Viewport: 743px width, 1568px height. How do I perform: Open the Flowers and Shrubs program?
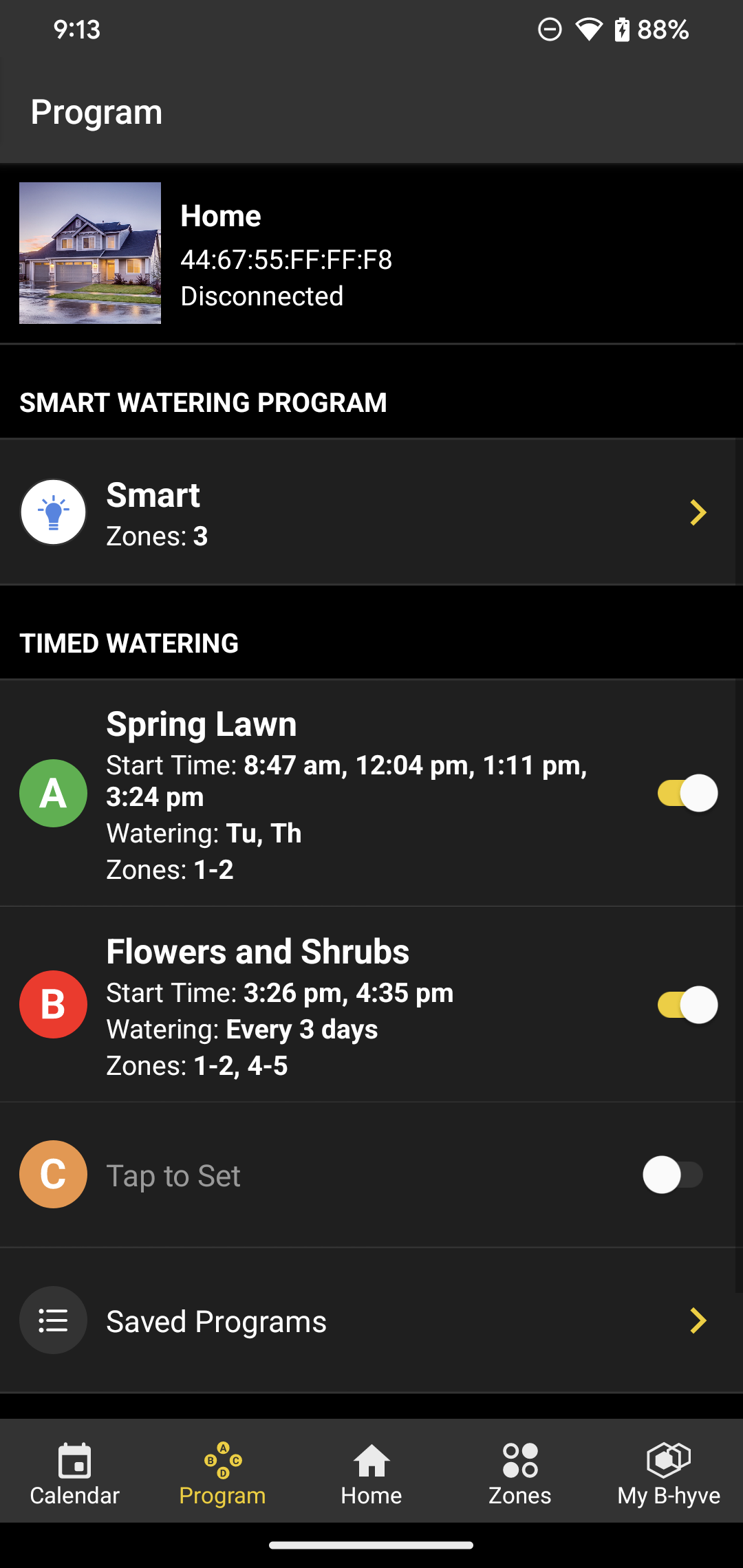coord(323,1005)
